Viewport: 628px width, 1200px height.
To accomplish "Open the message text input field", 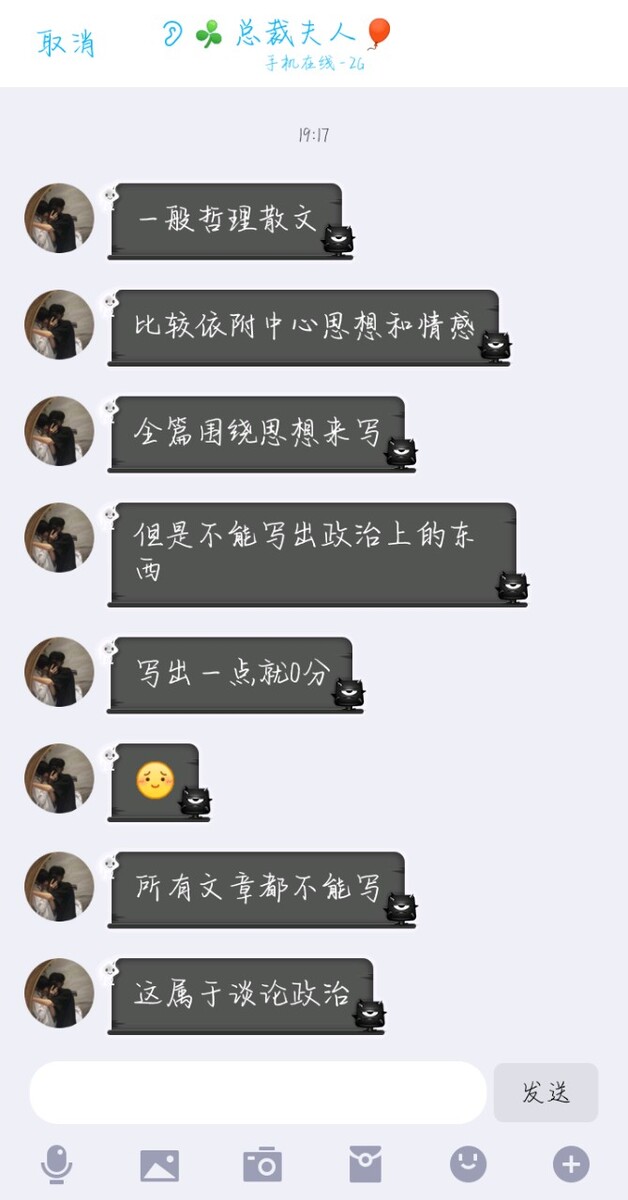I will point(257,1092).
